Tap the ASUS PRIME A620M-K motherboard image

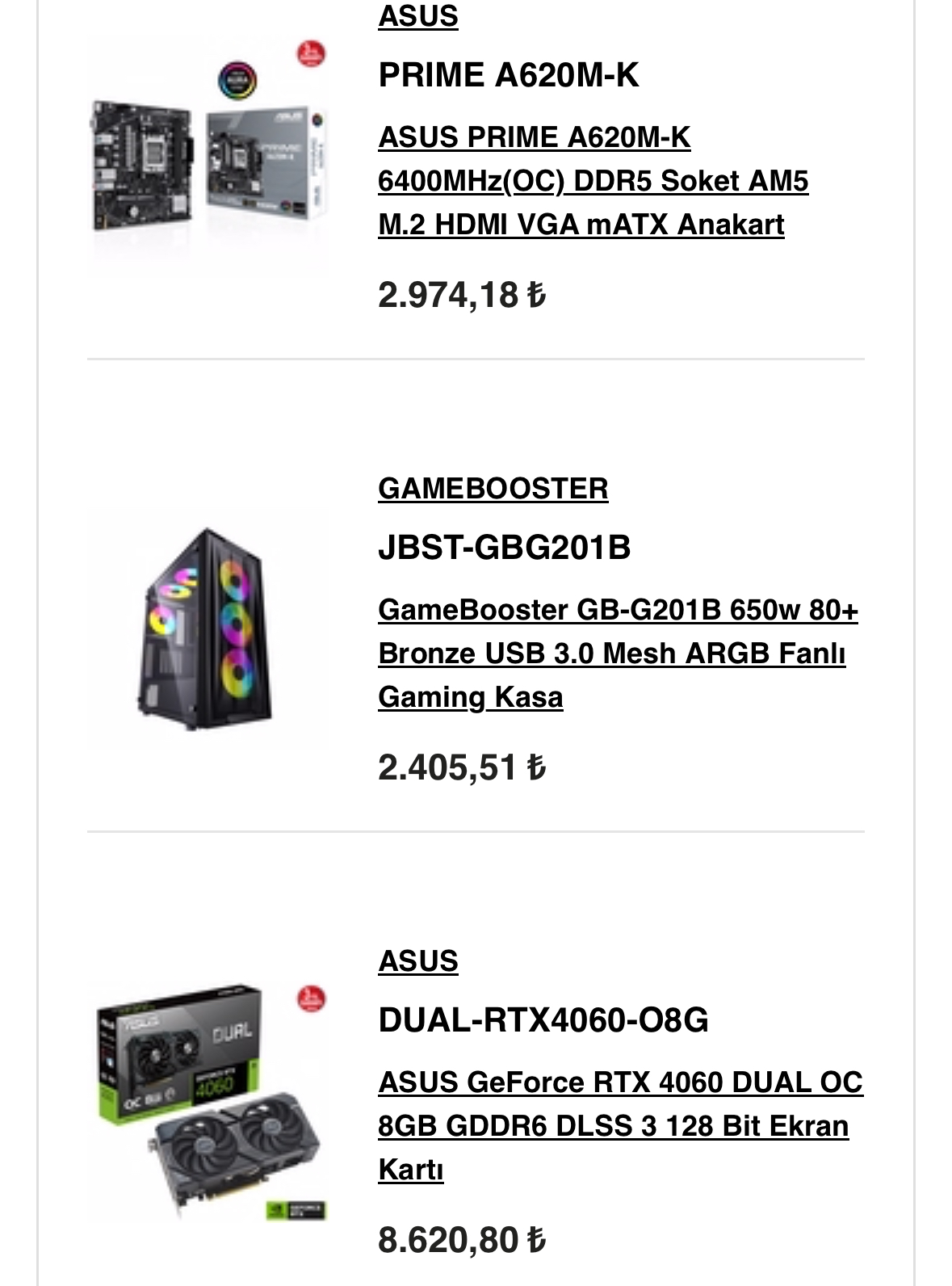coord(208,158)
